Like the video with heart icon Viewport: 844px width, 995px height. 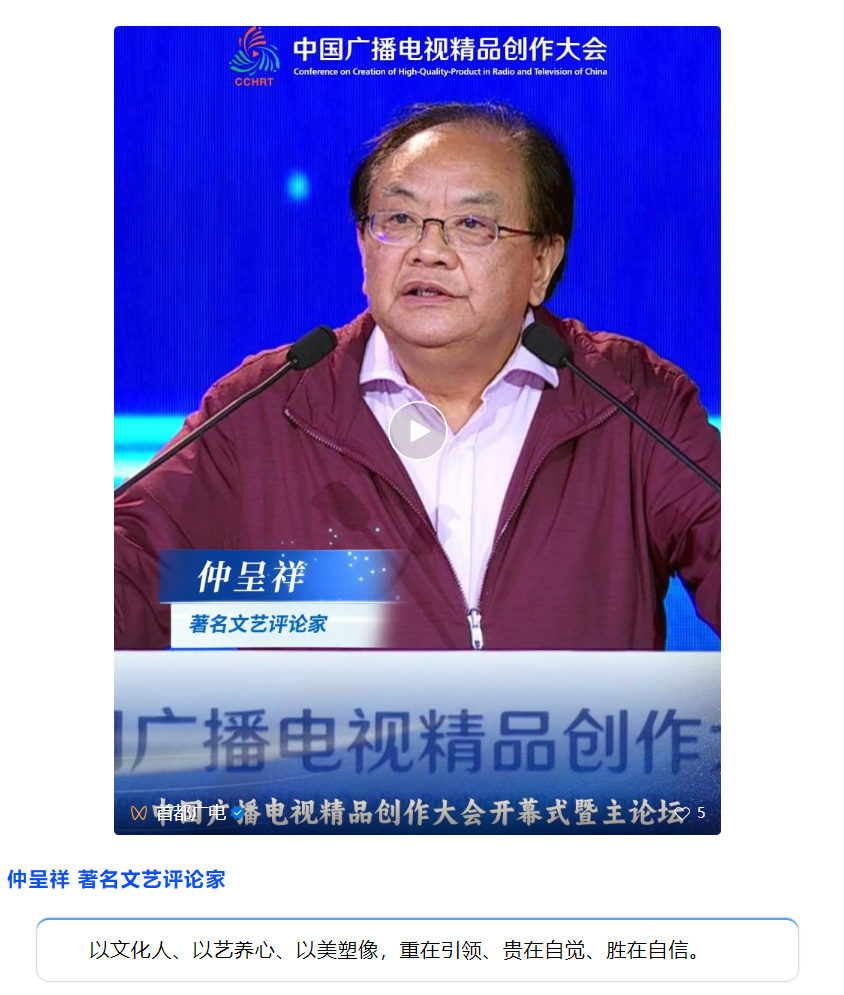[x=683, y=813]
